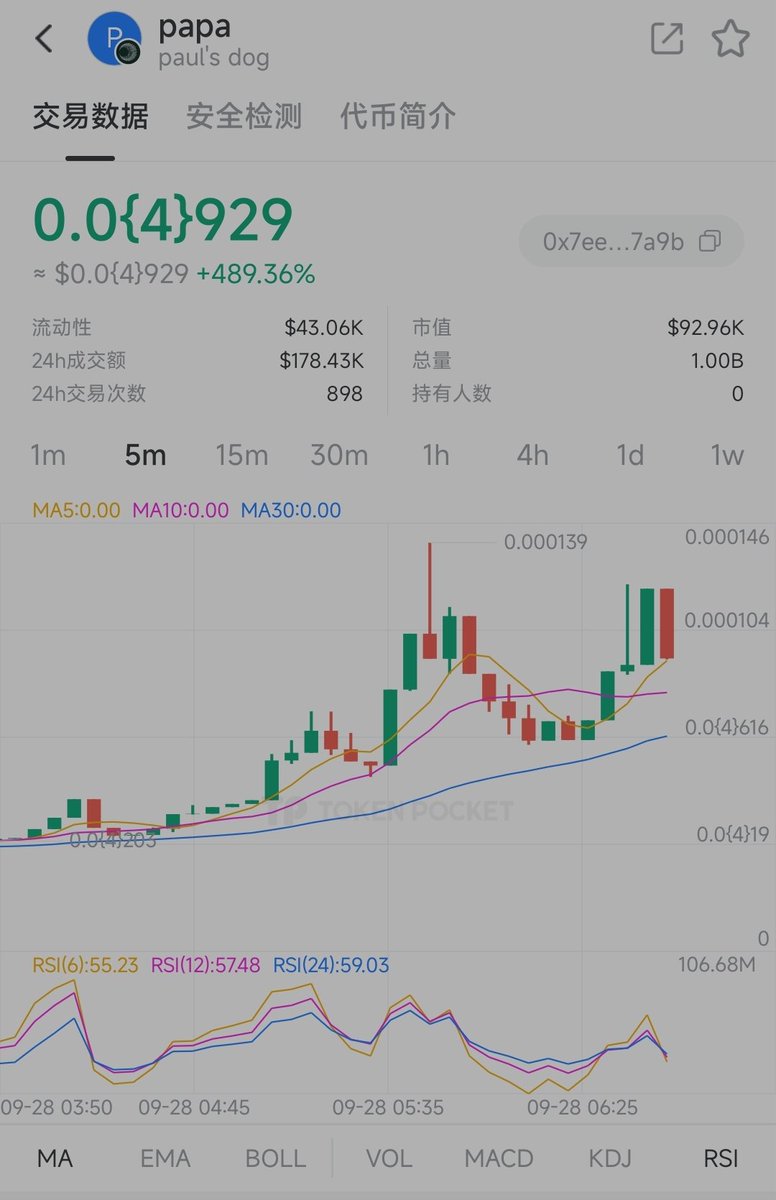
Task: Switch chart to 30m interval
Action: point(339,455)
